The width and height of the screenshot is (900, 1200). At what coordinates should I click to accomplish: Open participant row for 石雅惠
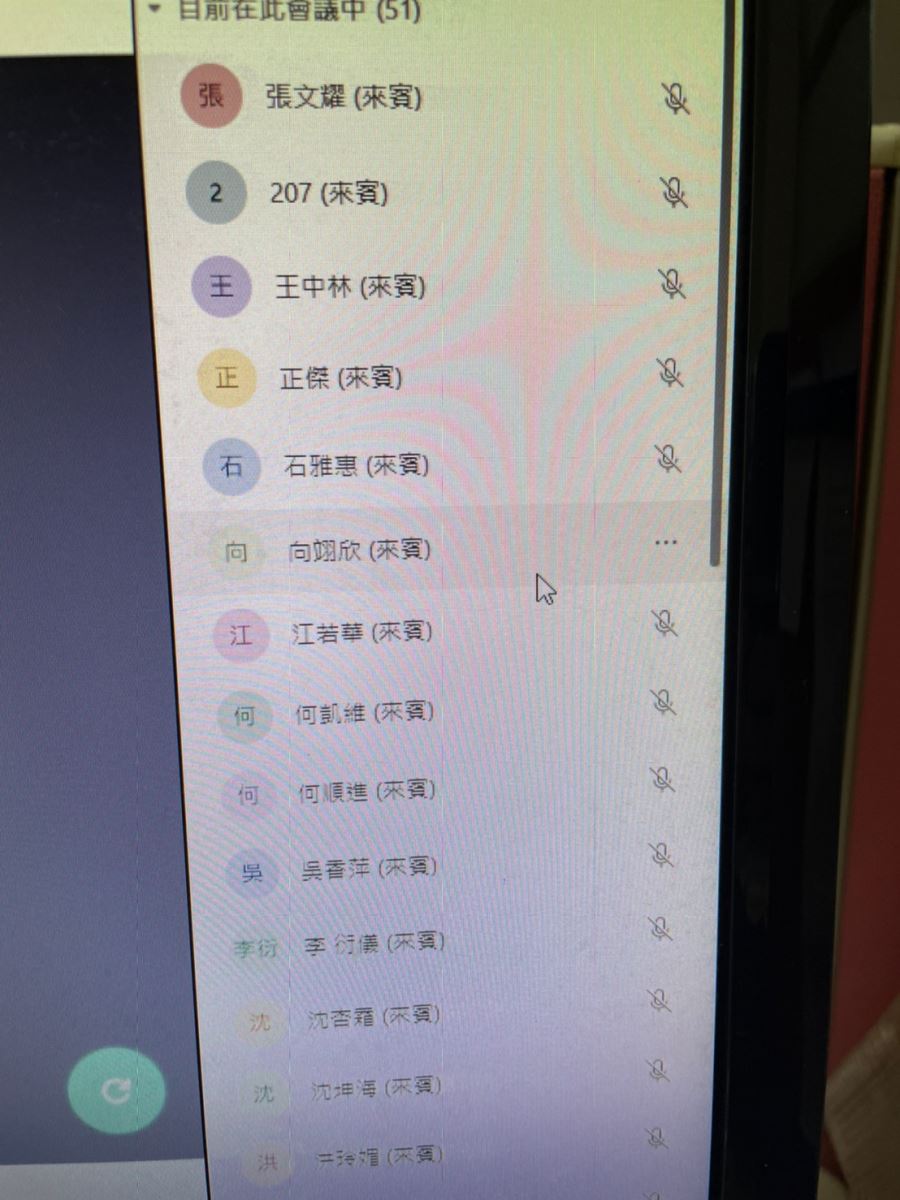click(x=357, y=466)
